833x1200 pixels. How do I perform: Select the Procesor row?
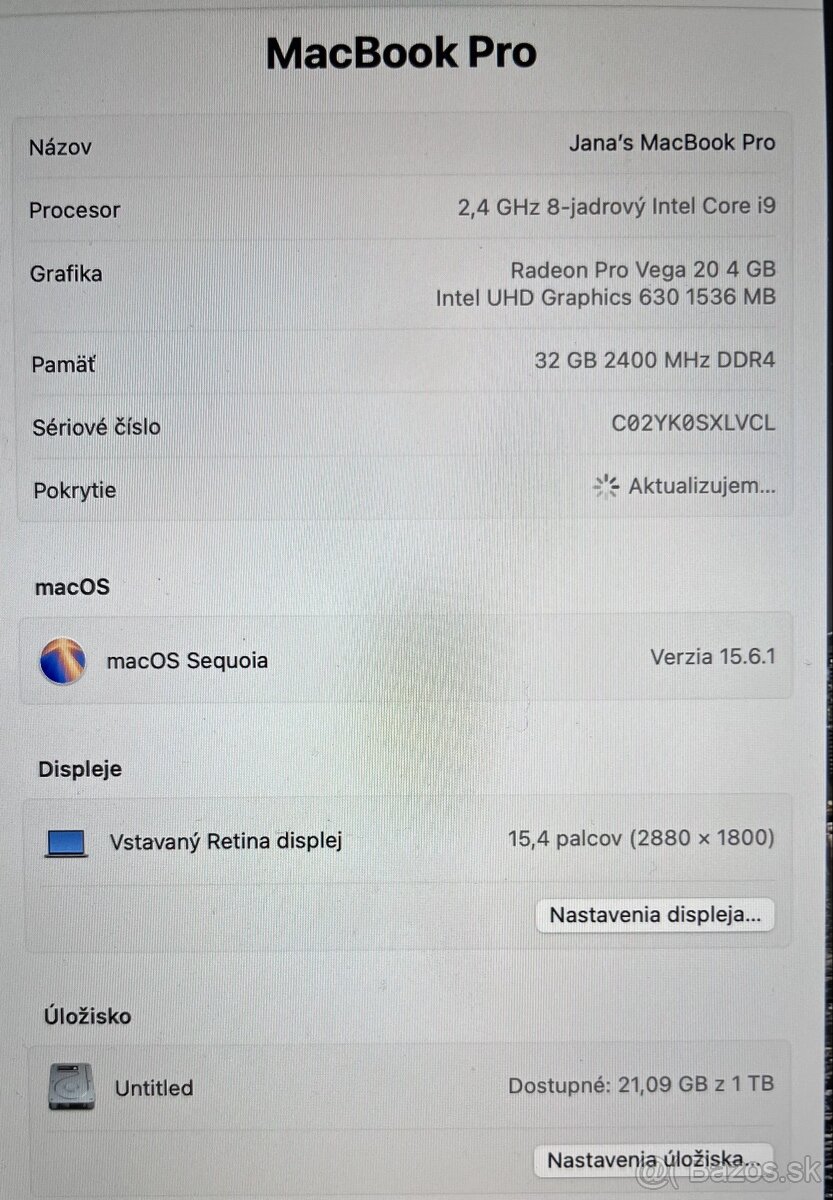[x=400, y=209]
